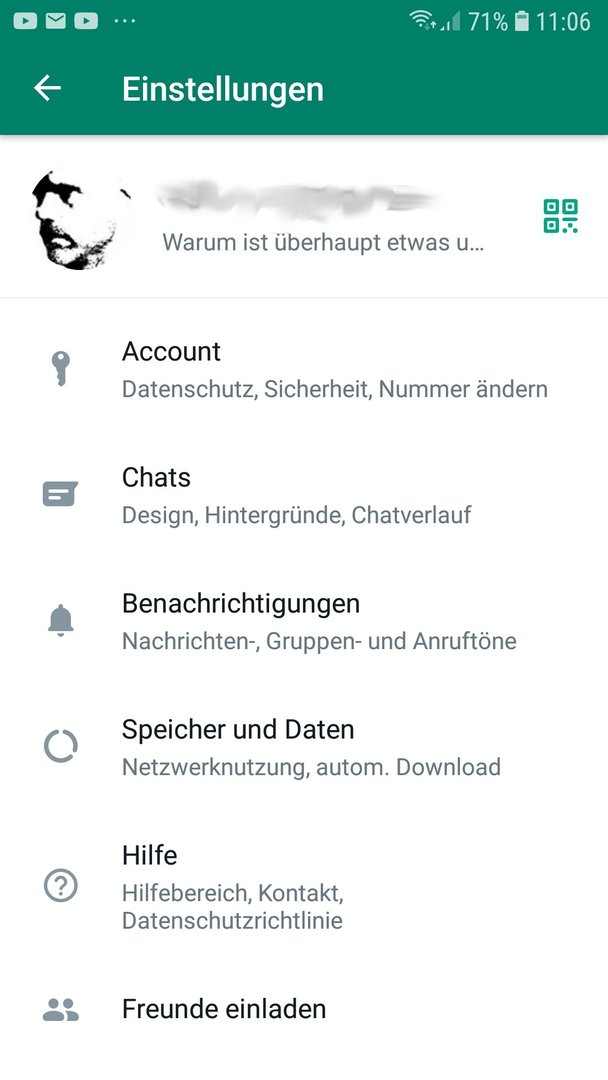The image size is (608, 1080).
Task: Select Freunde einladen
Action: [x=304, y=1009]
